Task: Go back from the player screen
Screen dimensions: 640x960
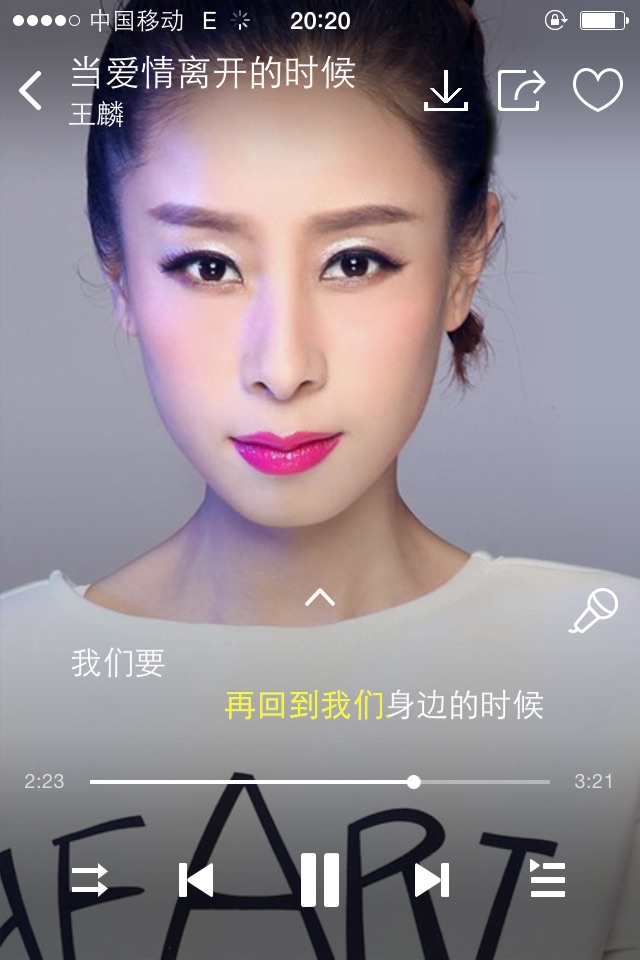Action: 32,91
